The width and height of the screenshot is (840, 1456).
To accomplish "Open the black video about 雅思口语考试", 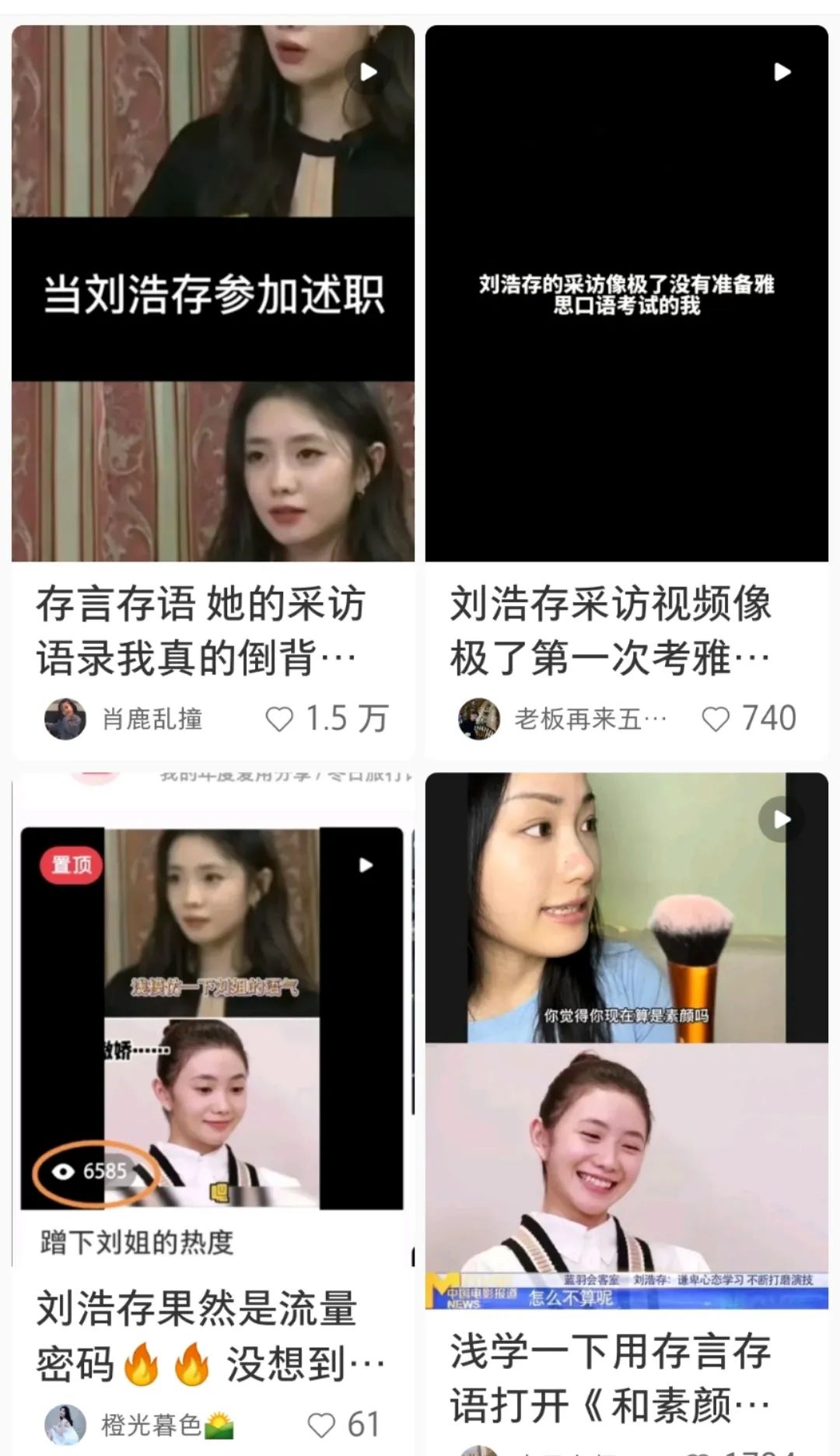I will 626,293.
